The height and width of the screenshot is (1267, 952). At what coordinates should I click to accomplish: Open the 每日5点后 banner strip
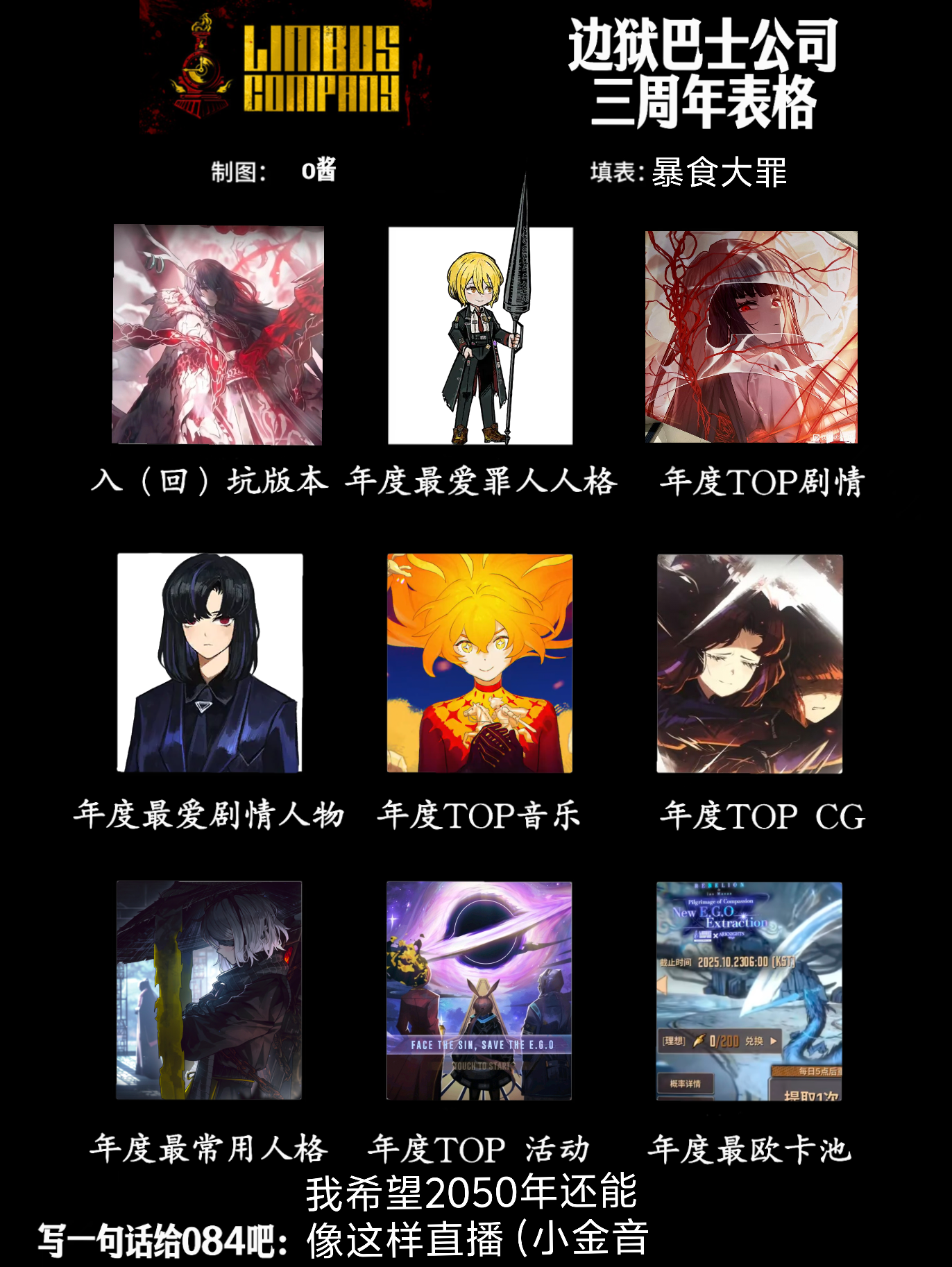click(808, 1072)
